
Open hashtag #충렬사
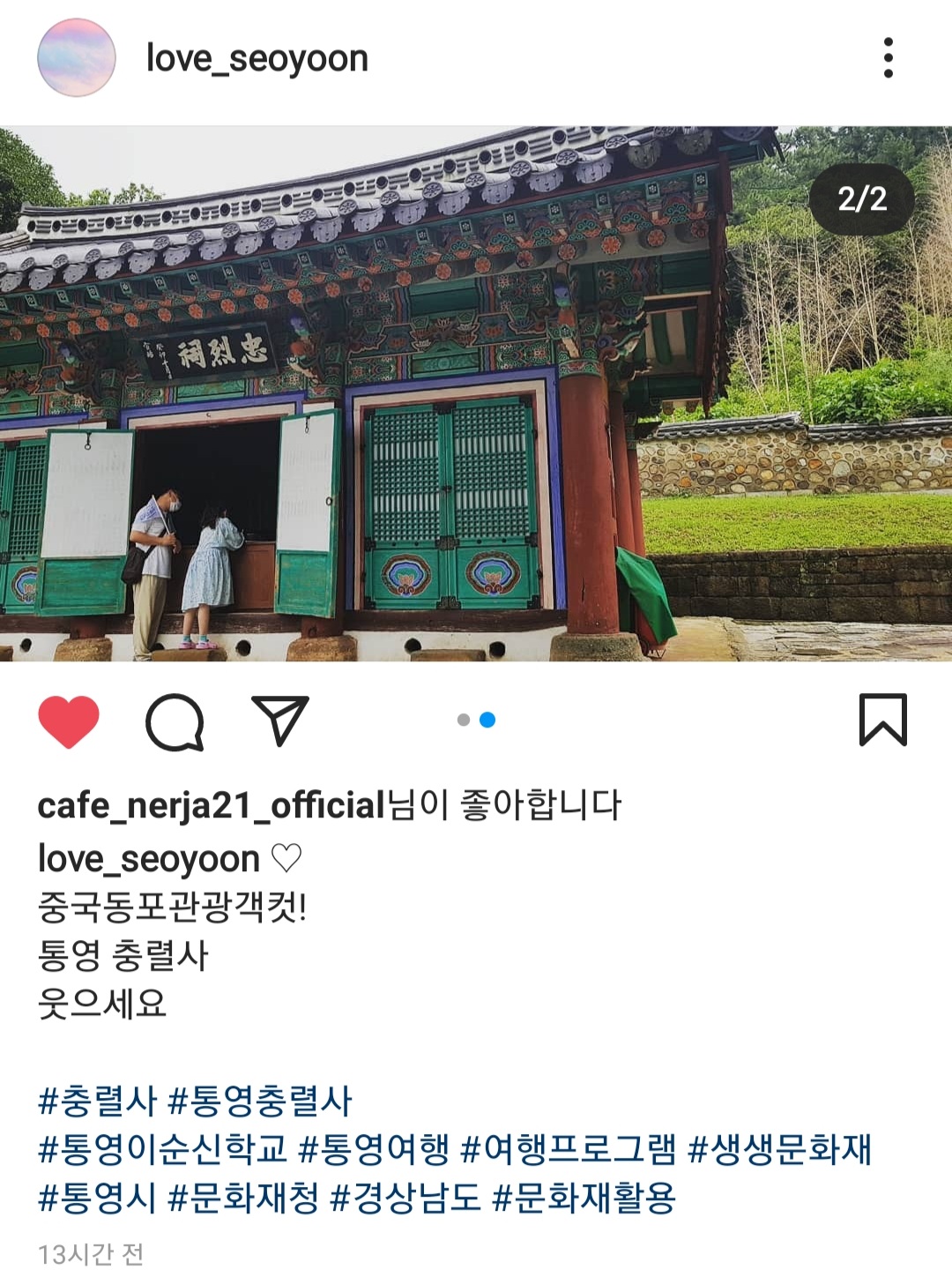pos(97,1101)
